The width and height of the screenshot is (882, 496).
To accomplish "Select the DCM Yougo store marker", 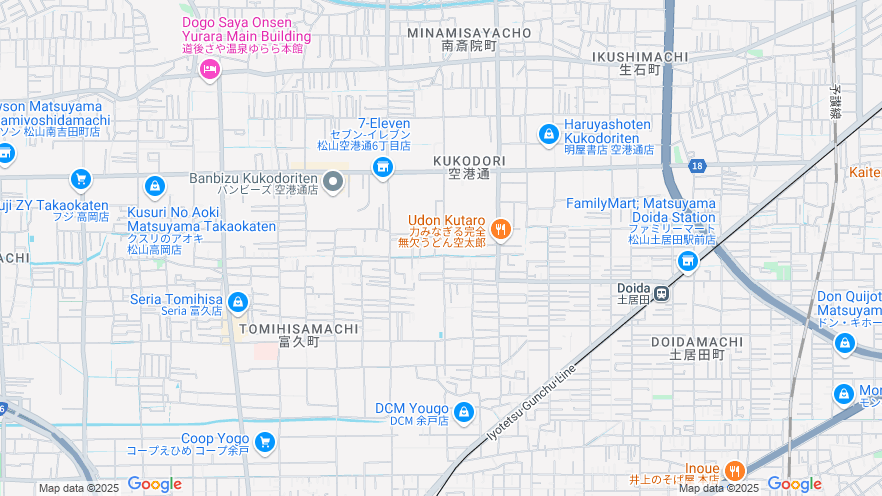I will pyautogui.click(x=463, y=411).
